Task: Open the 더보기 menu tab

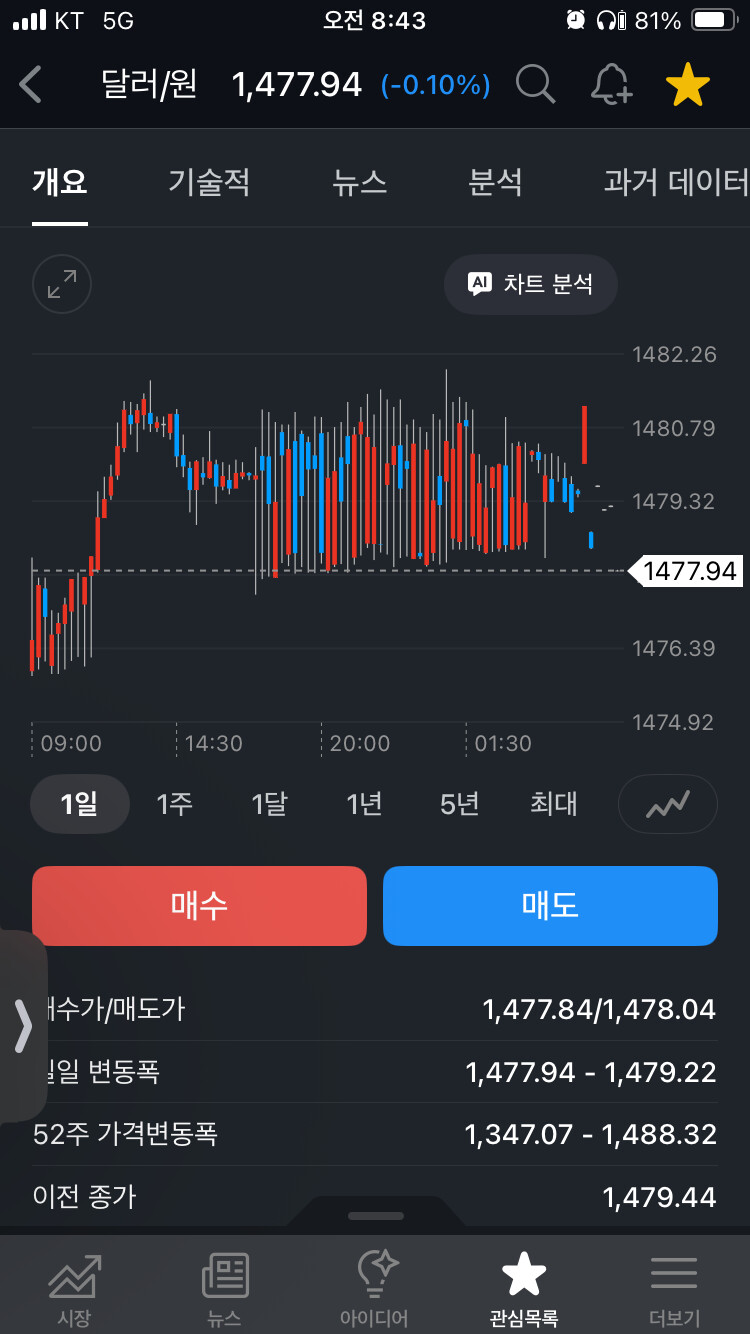Action: click(x=674, y=1289)
